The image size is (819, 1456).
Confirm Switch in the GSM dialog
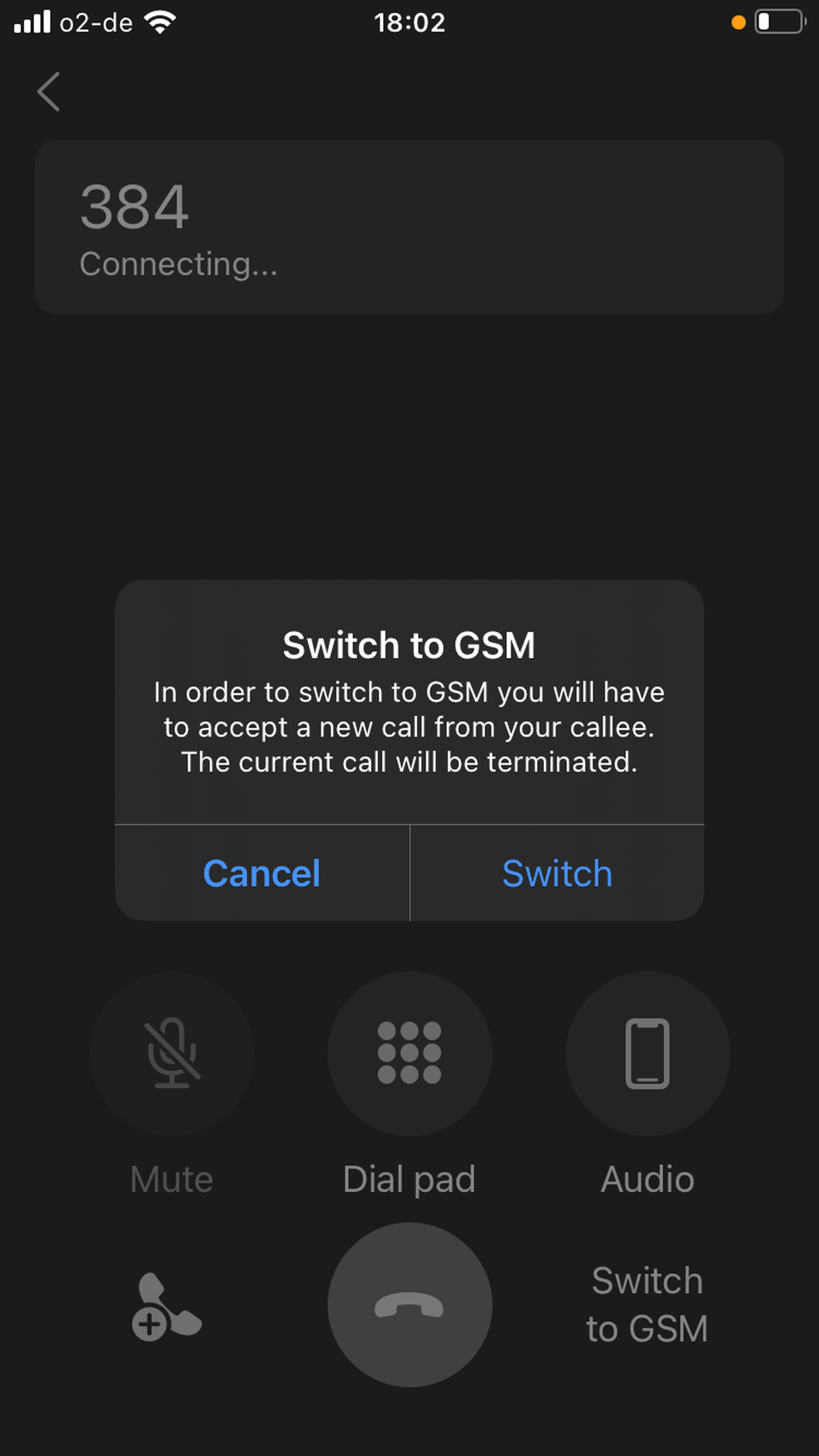point(557,873)
